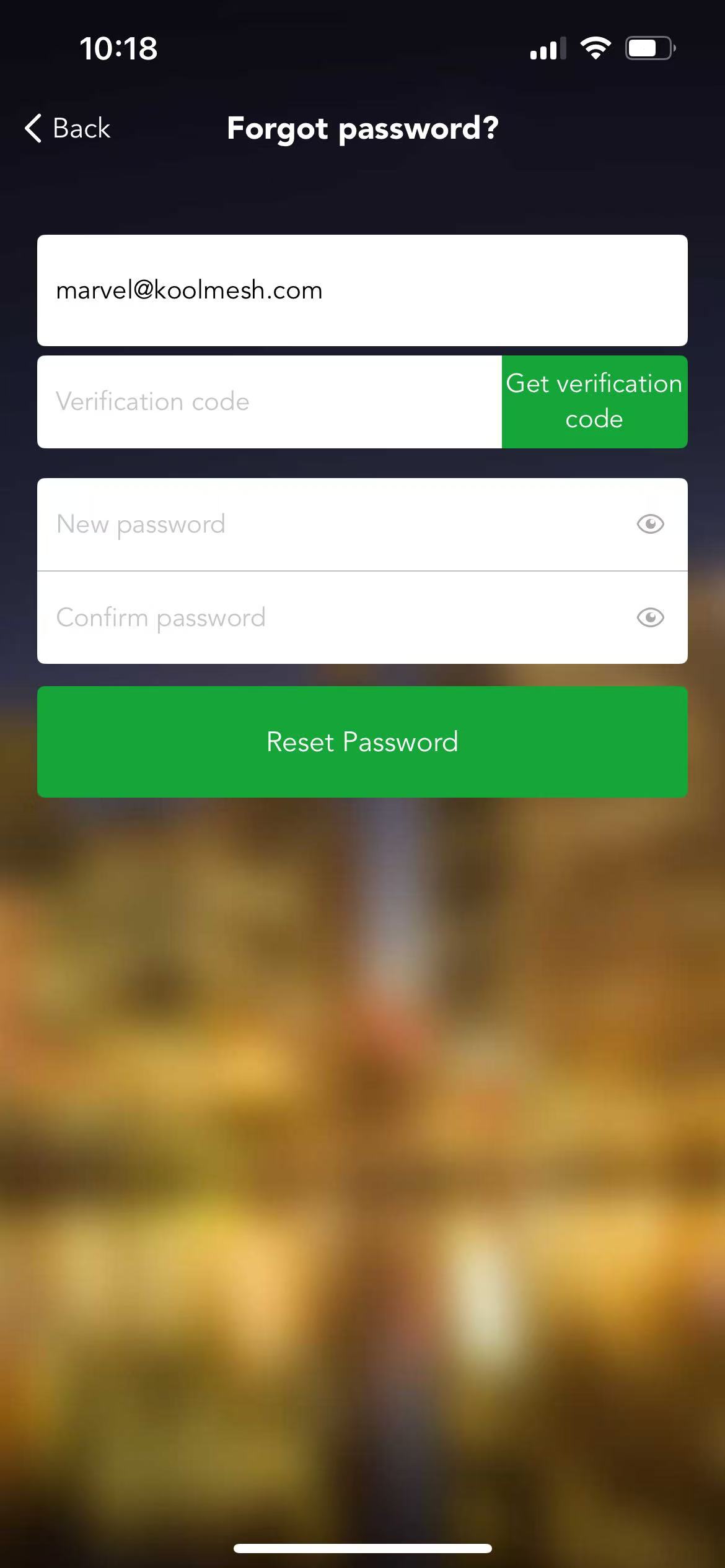Request a verification code
The height and width of the screenshot is (1568, 725).
[x=594, y=401]
